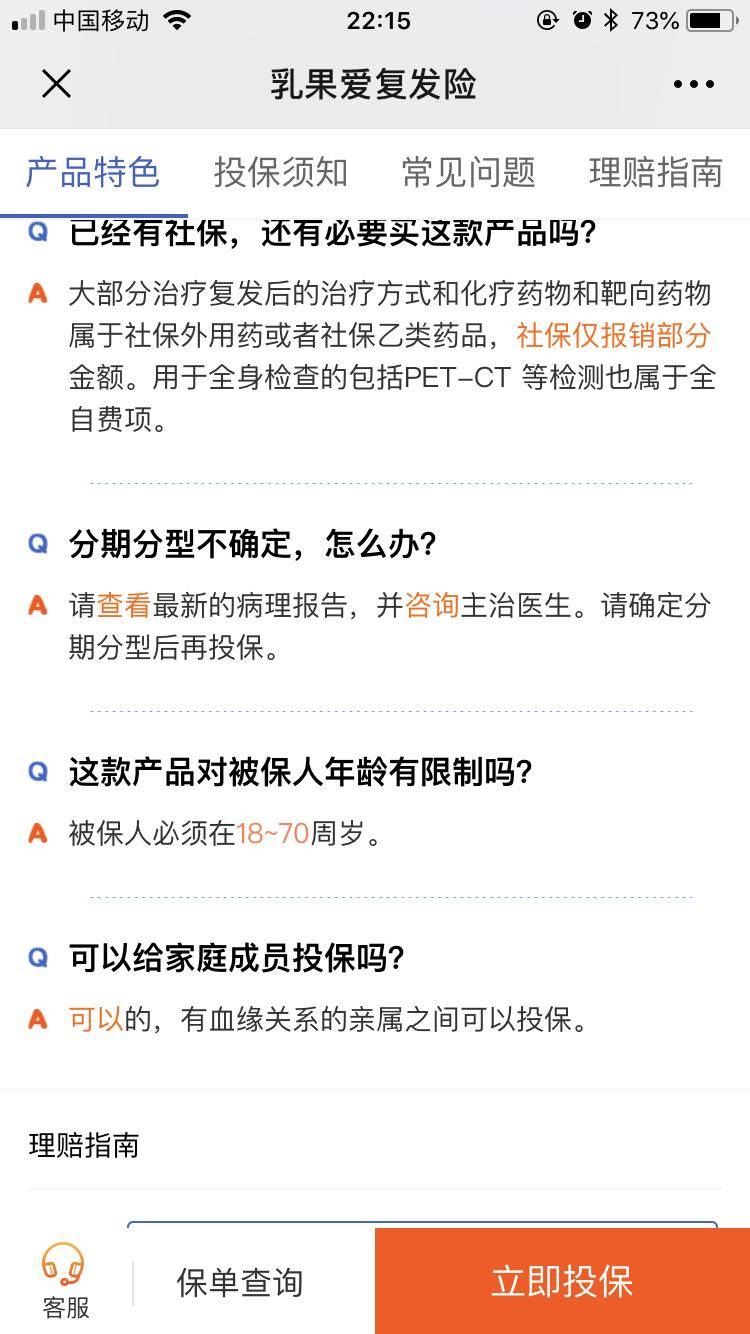Go to the 常见问题 tab

click(x=468, y=173)
